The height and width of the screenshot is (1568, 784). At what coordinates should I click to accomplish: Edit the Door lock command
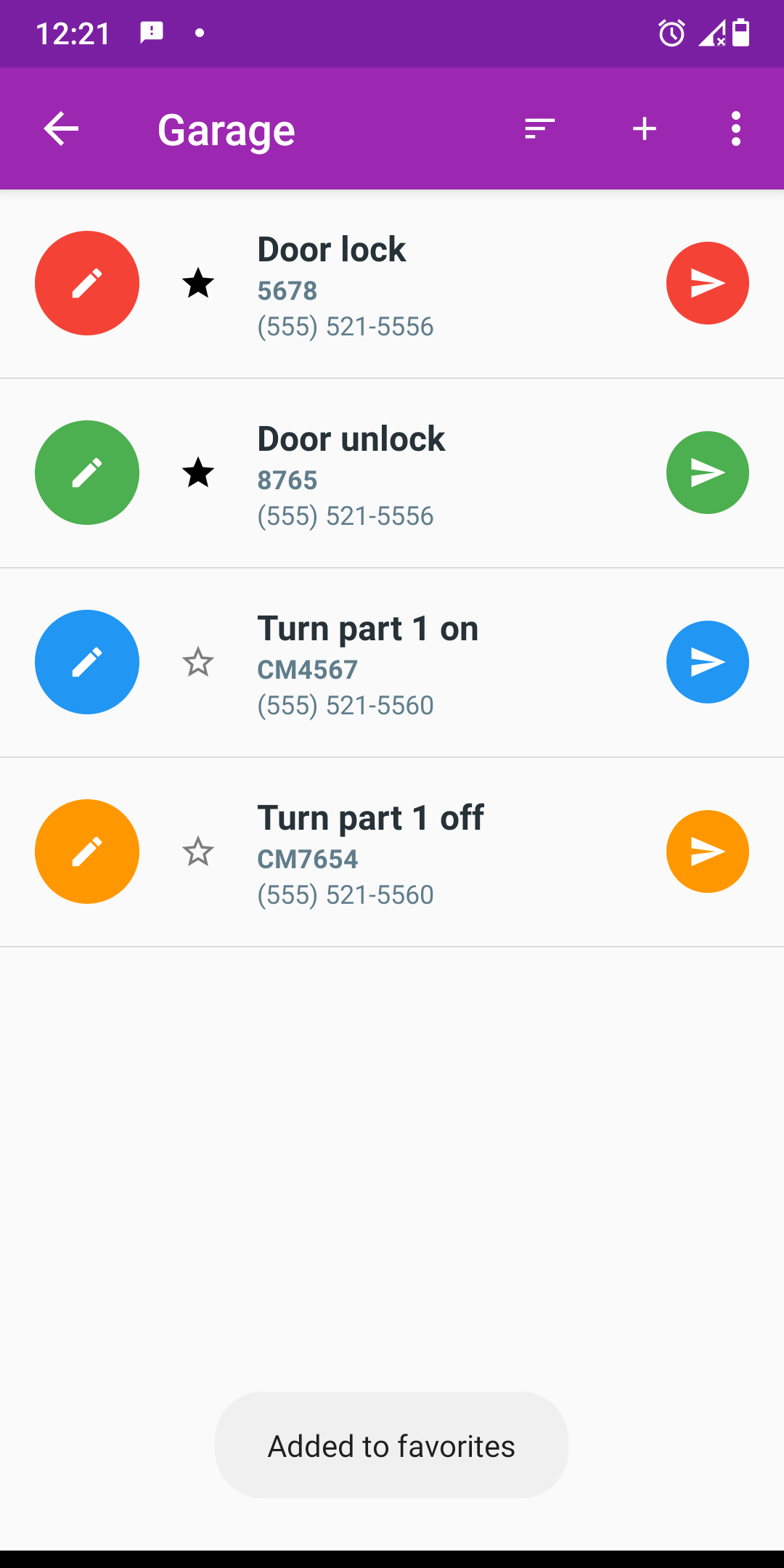pos(86,282)
